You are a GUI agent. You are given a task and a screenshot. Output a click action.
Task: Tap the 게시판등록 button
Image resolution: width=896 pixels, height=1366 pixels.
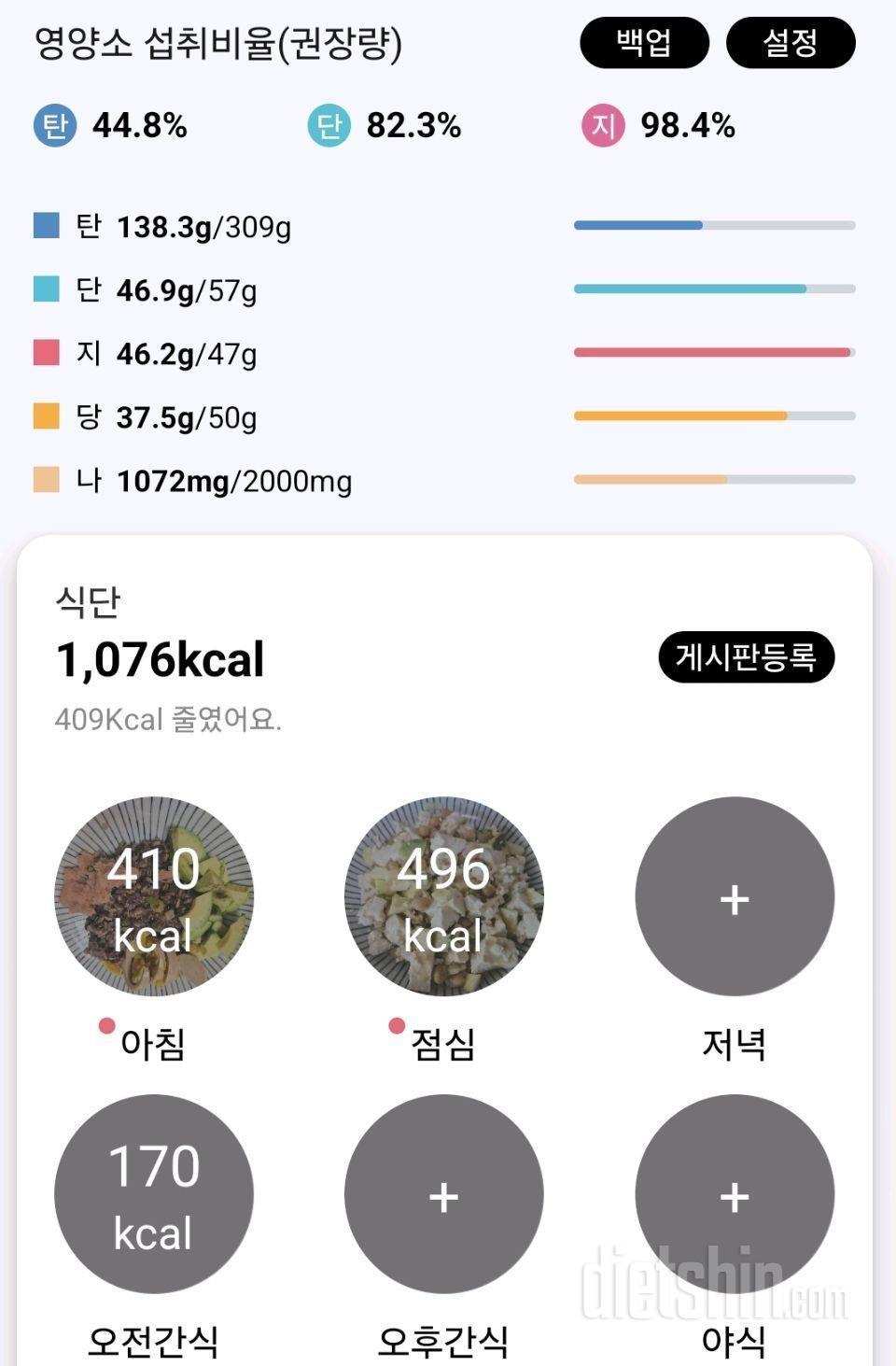[x=746, y=657]
